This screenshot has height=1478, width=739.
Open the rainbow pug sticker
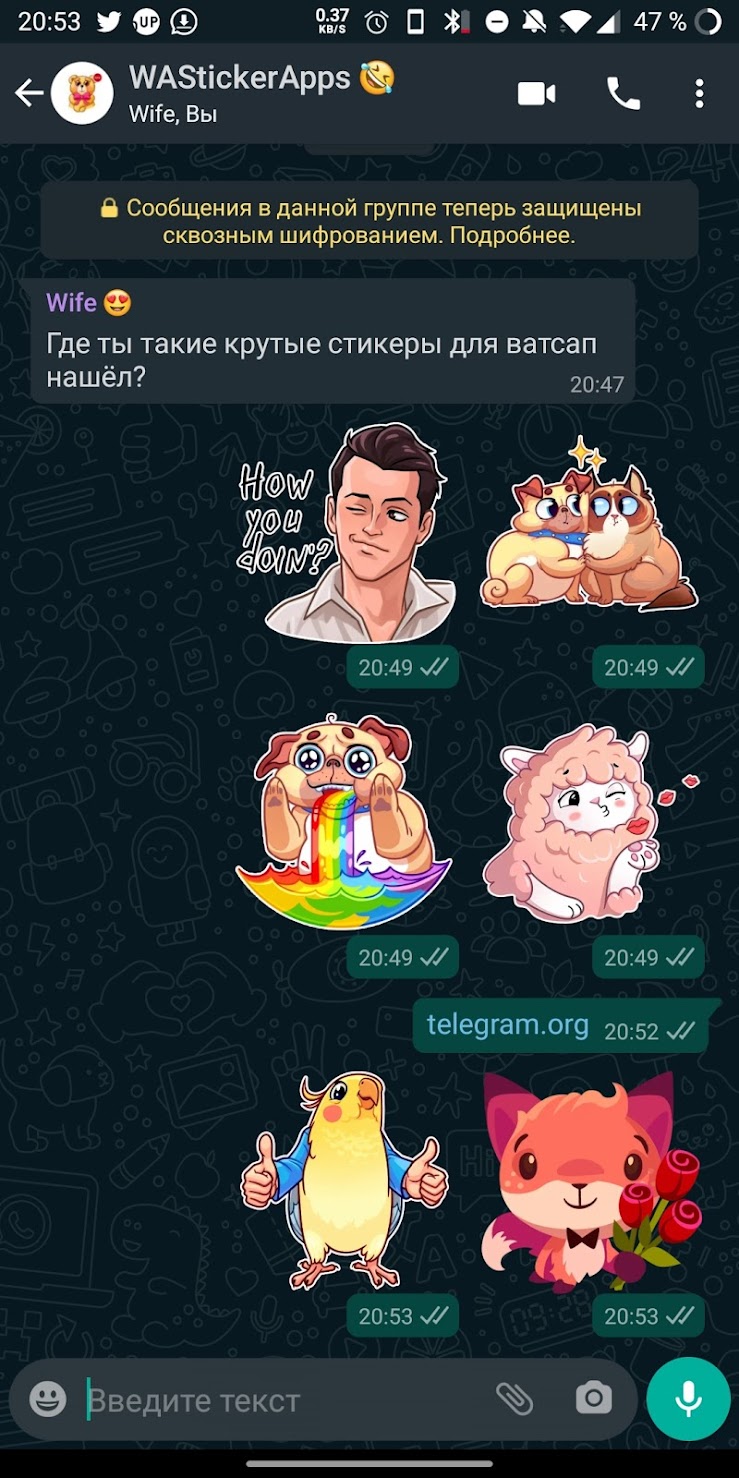click(x=345, y=821)
